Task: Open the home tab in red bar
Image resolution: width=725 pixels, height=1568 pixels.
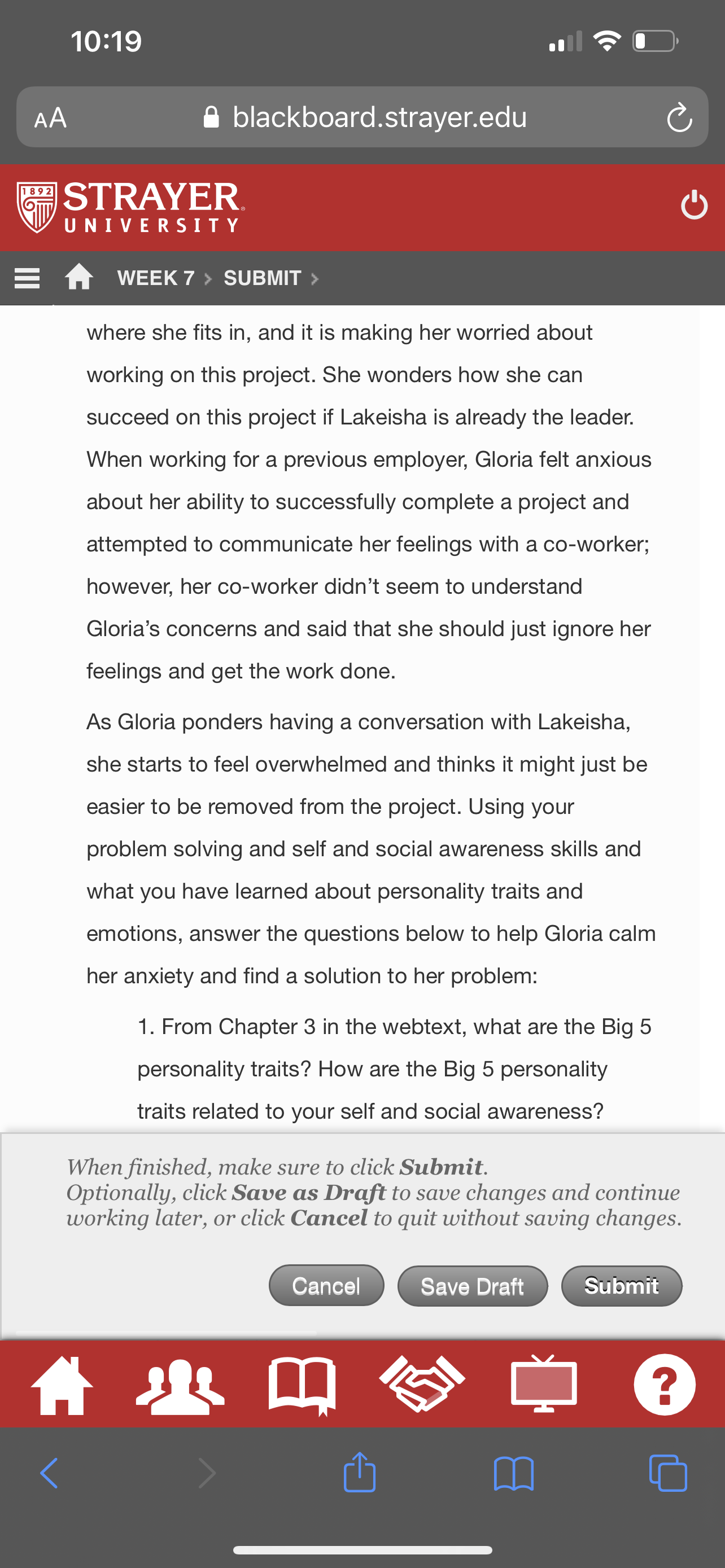Action: (x=62, y=1385)
